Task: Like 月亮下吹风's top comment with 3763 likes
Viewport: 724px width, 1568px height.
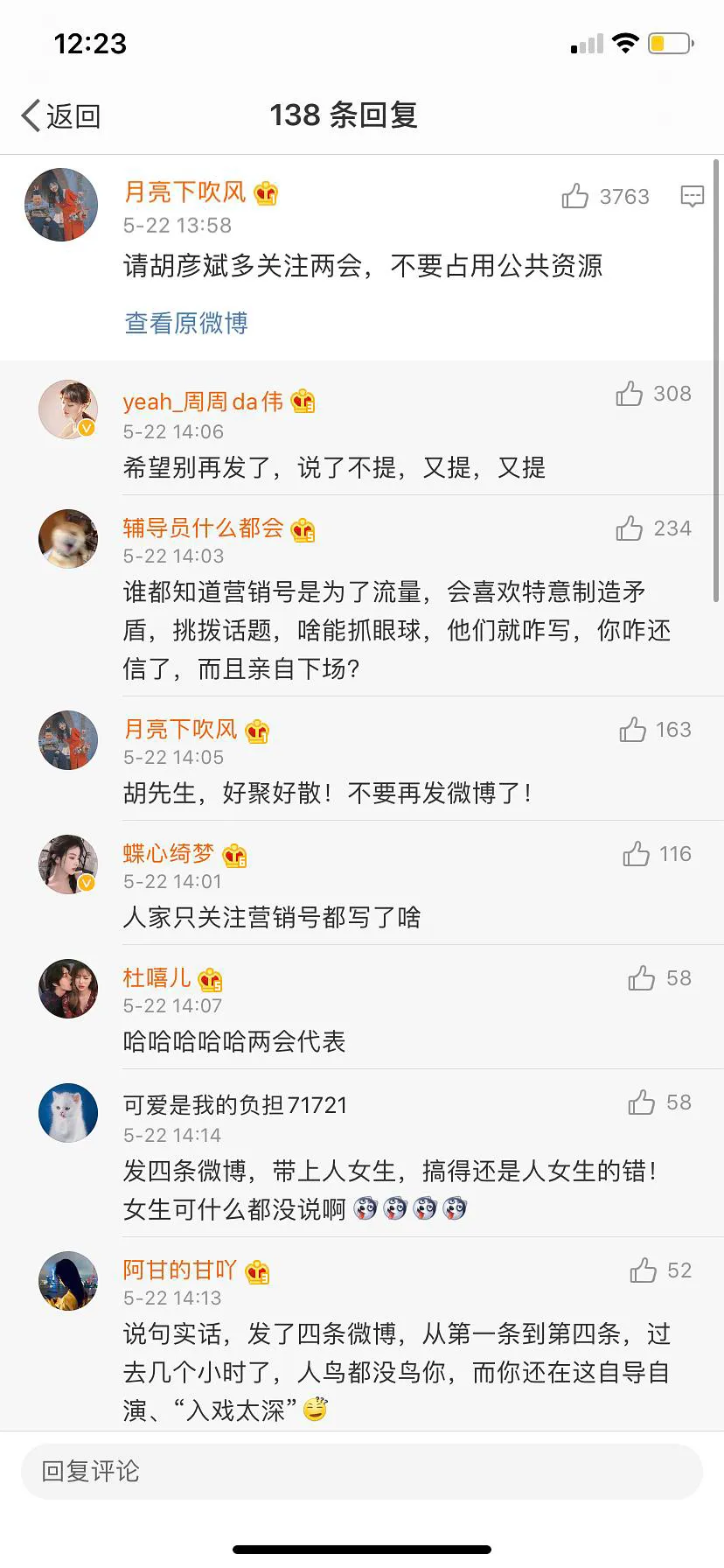Action: pyautogui.click(x=576, y=197)
